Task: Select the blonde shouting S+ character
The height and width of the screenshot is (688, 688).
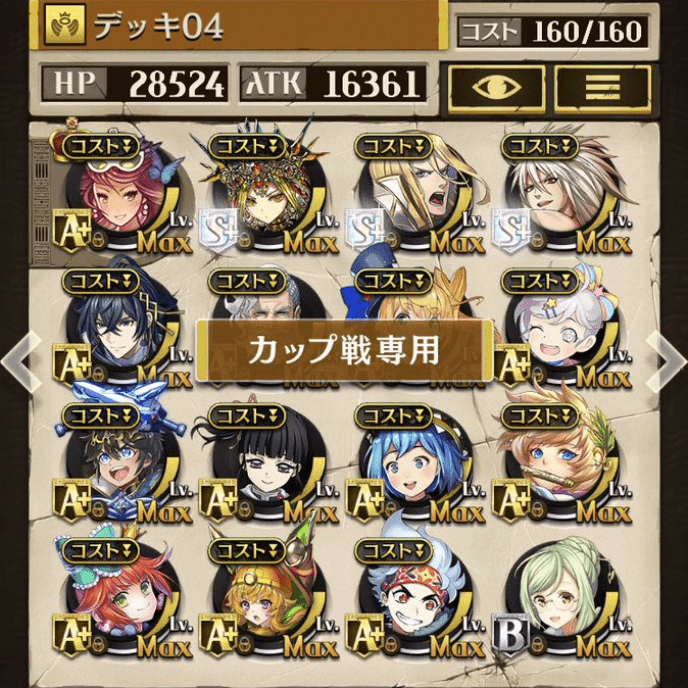Action: coord(407,196)
